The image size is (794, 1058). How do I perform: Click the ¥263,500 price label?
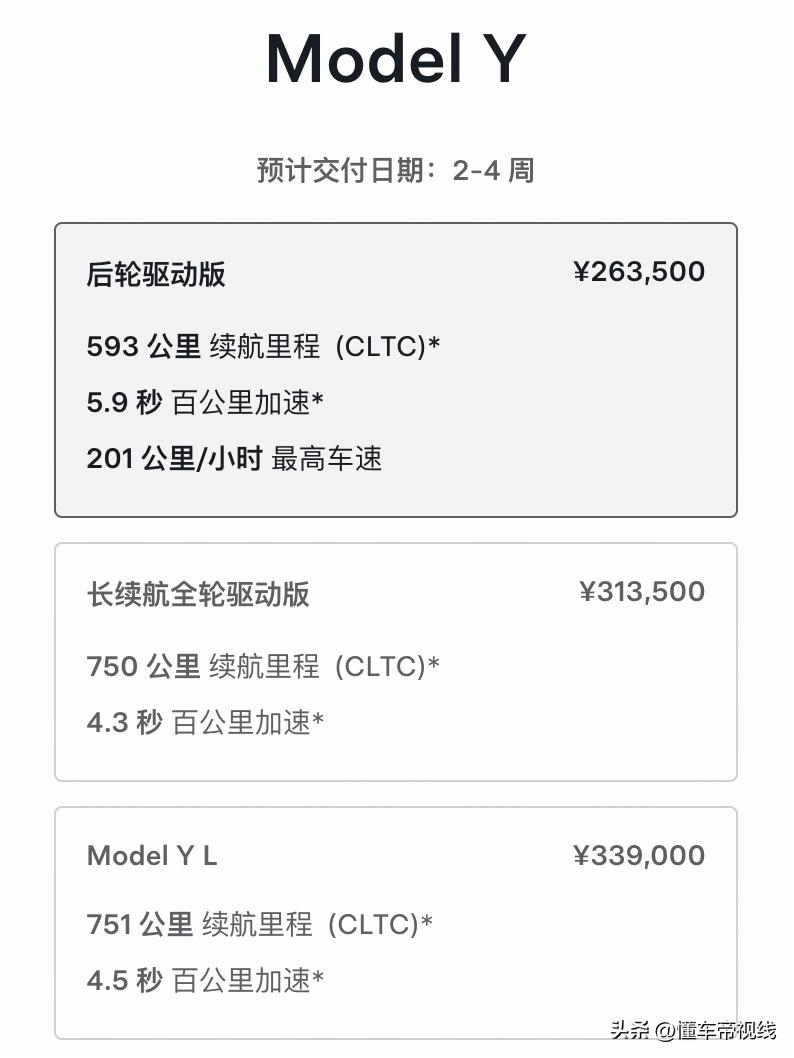click(639, 271)
